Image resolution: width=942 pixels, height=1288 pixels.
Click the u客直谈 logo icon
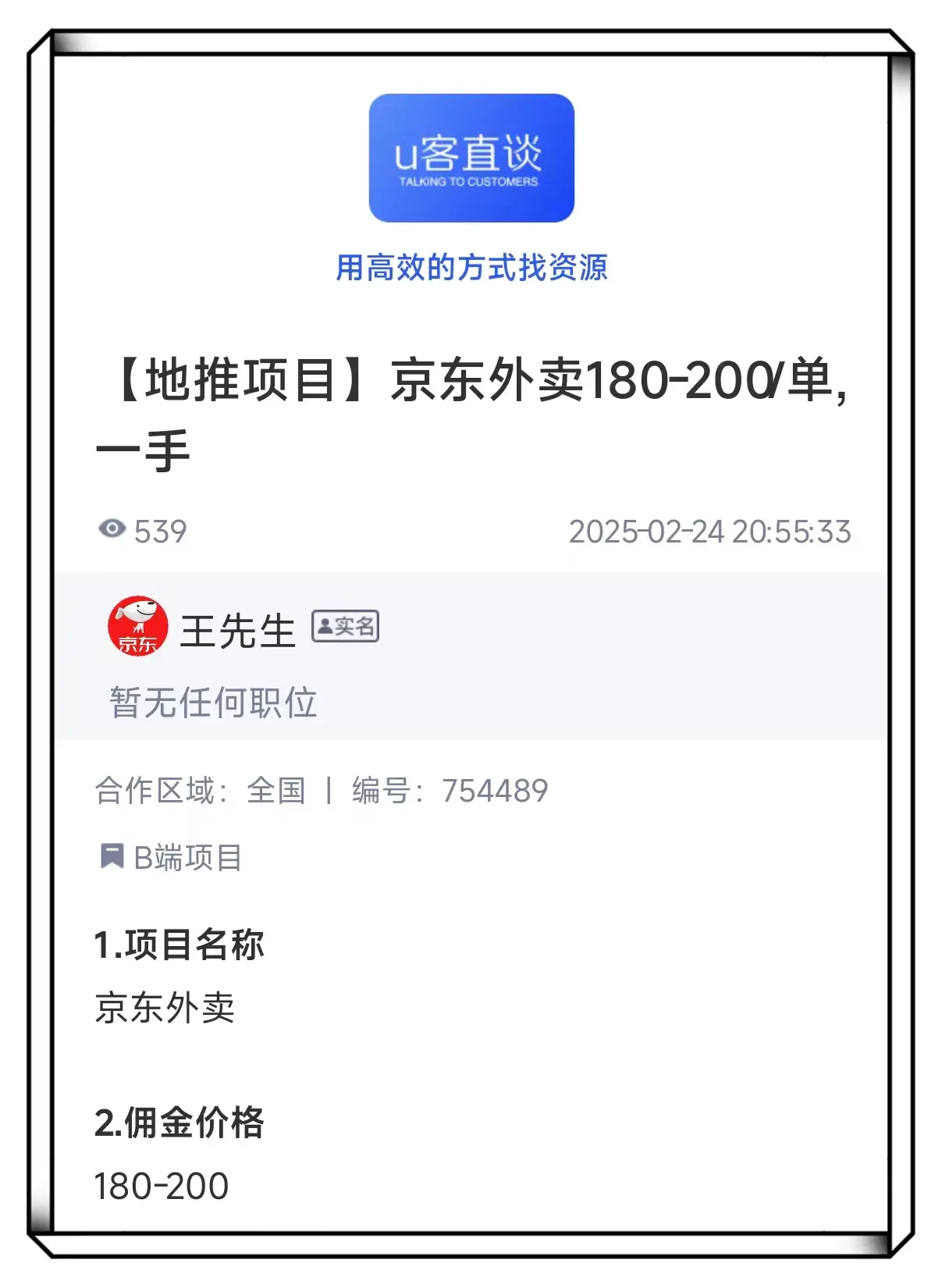471,156
